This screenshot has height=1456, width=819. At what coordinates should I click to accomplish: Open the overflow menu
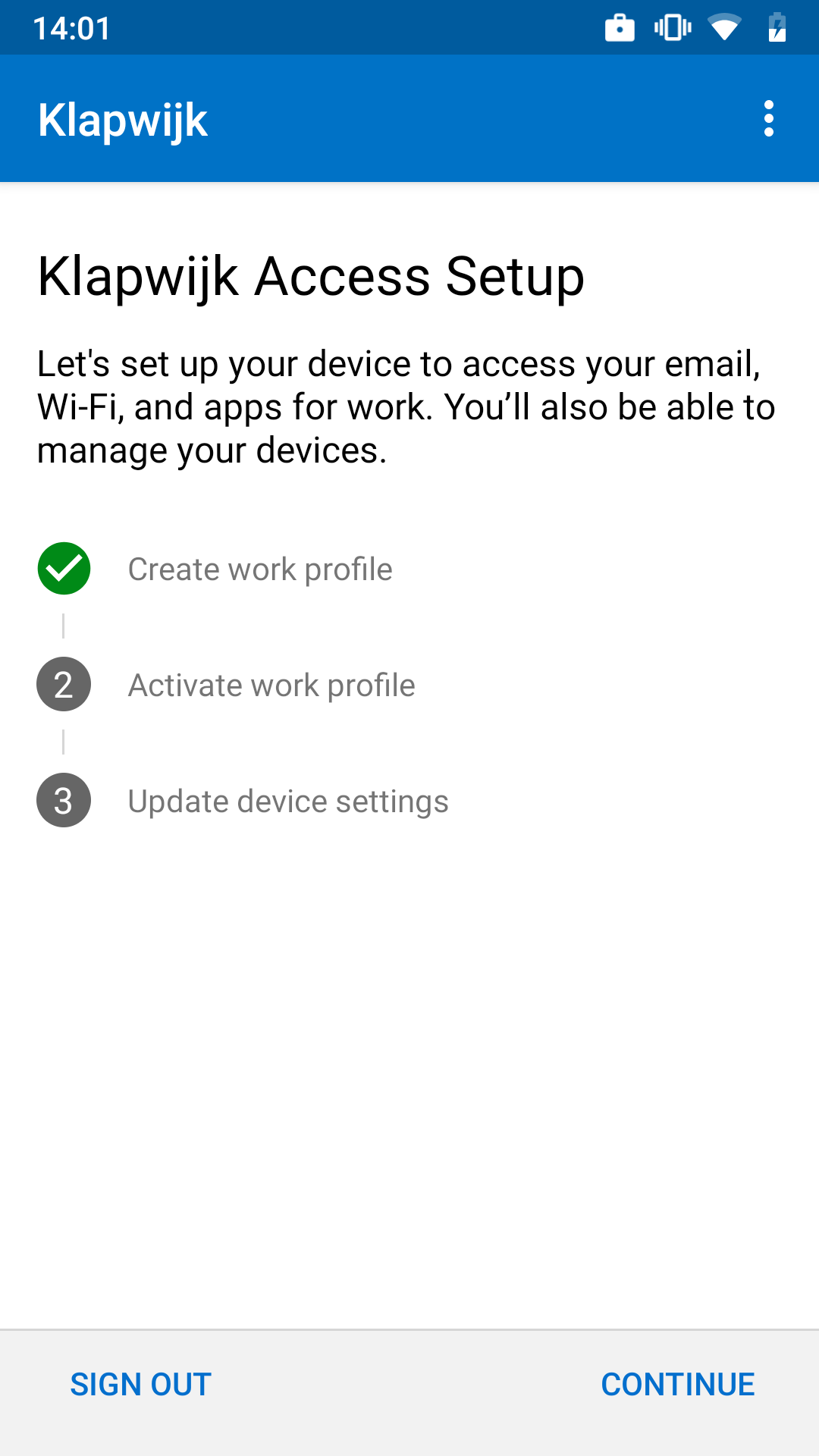pyautogui.click(x=768, y=119)
